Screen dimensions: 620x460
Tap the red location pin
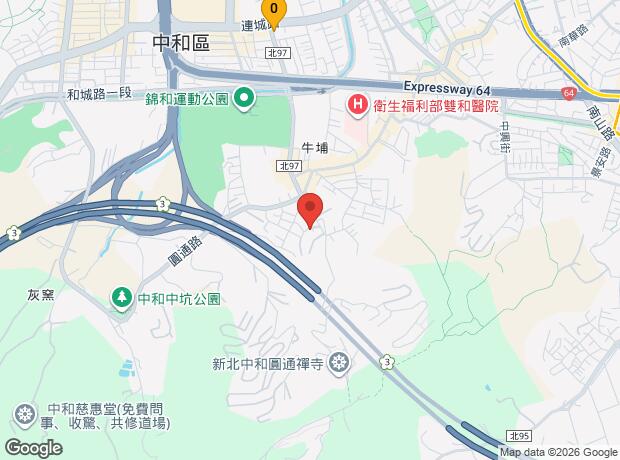310,210
